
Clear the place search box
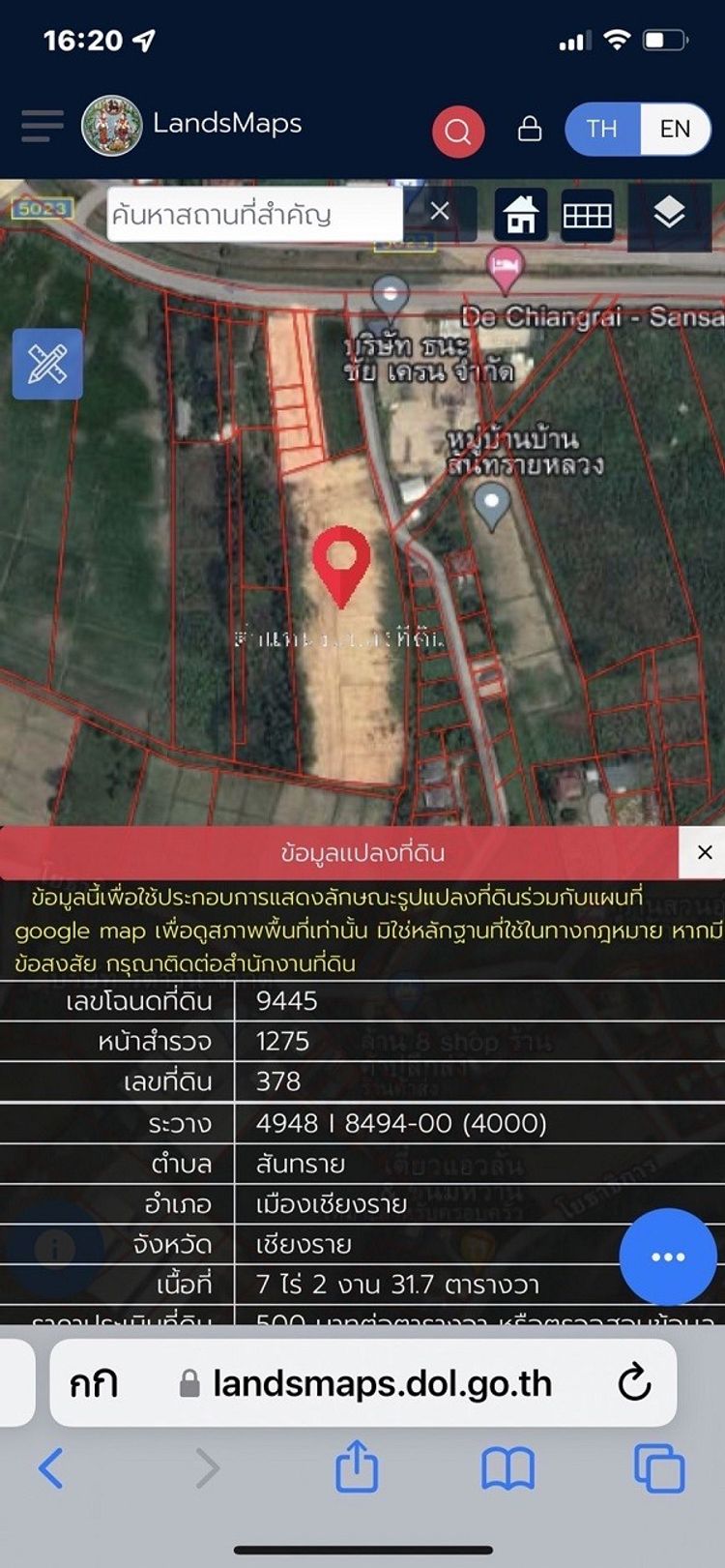point(440,212)
